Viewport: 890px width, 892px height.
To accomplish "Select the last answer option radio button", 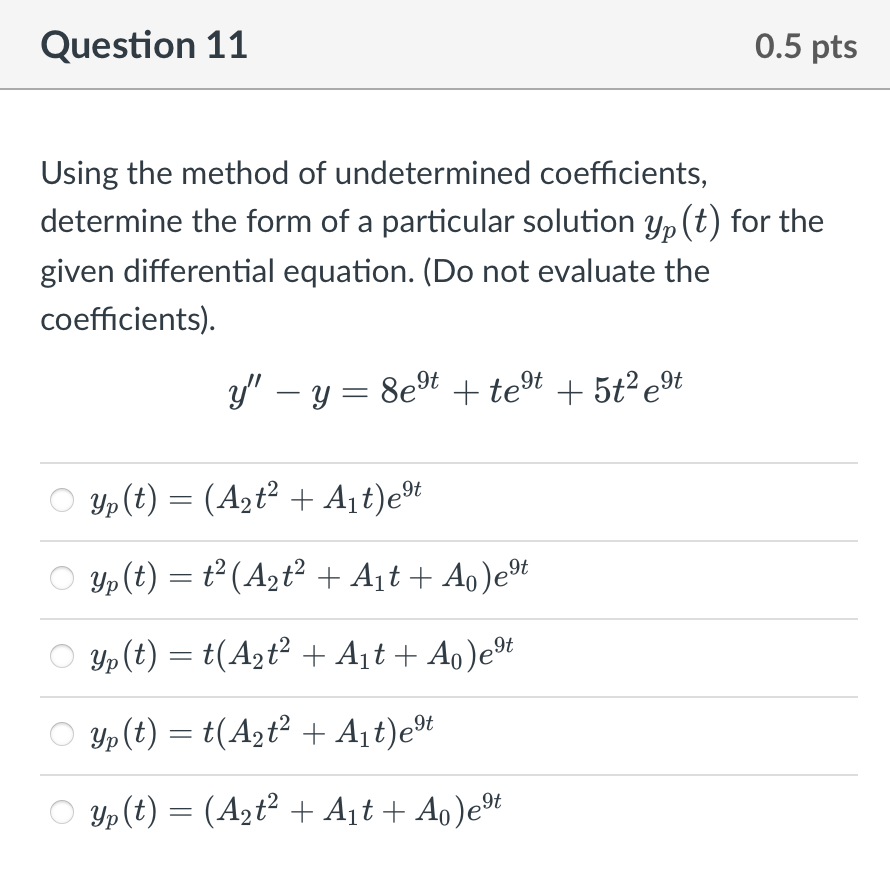I will point(60,811).
